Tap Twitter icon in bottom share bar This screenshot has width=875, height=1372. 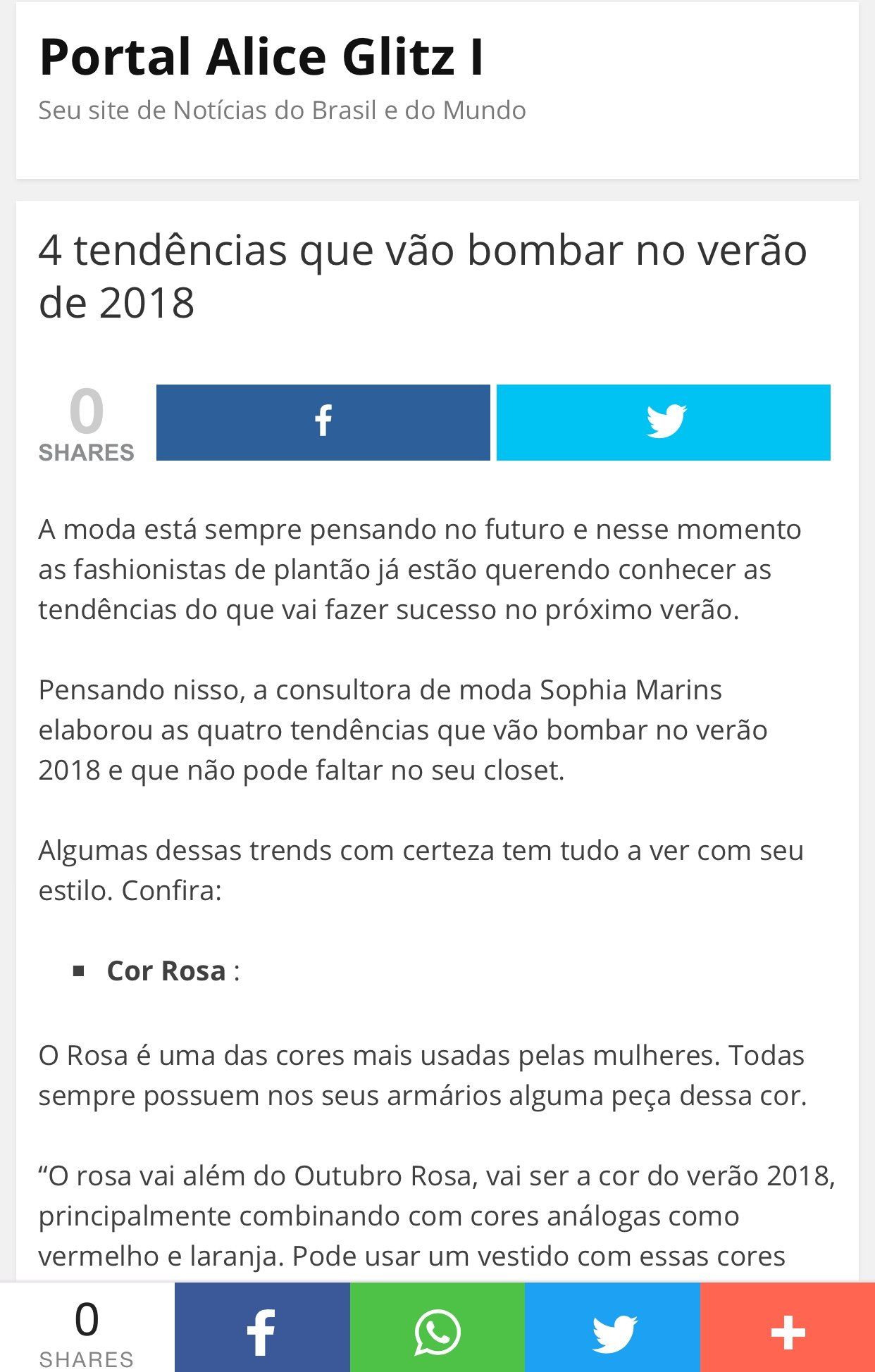coord(612,1327)
